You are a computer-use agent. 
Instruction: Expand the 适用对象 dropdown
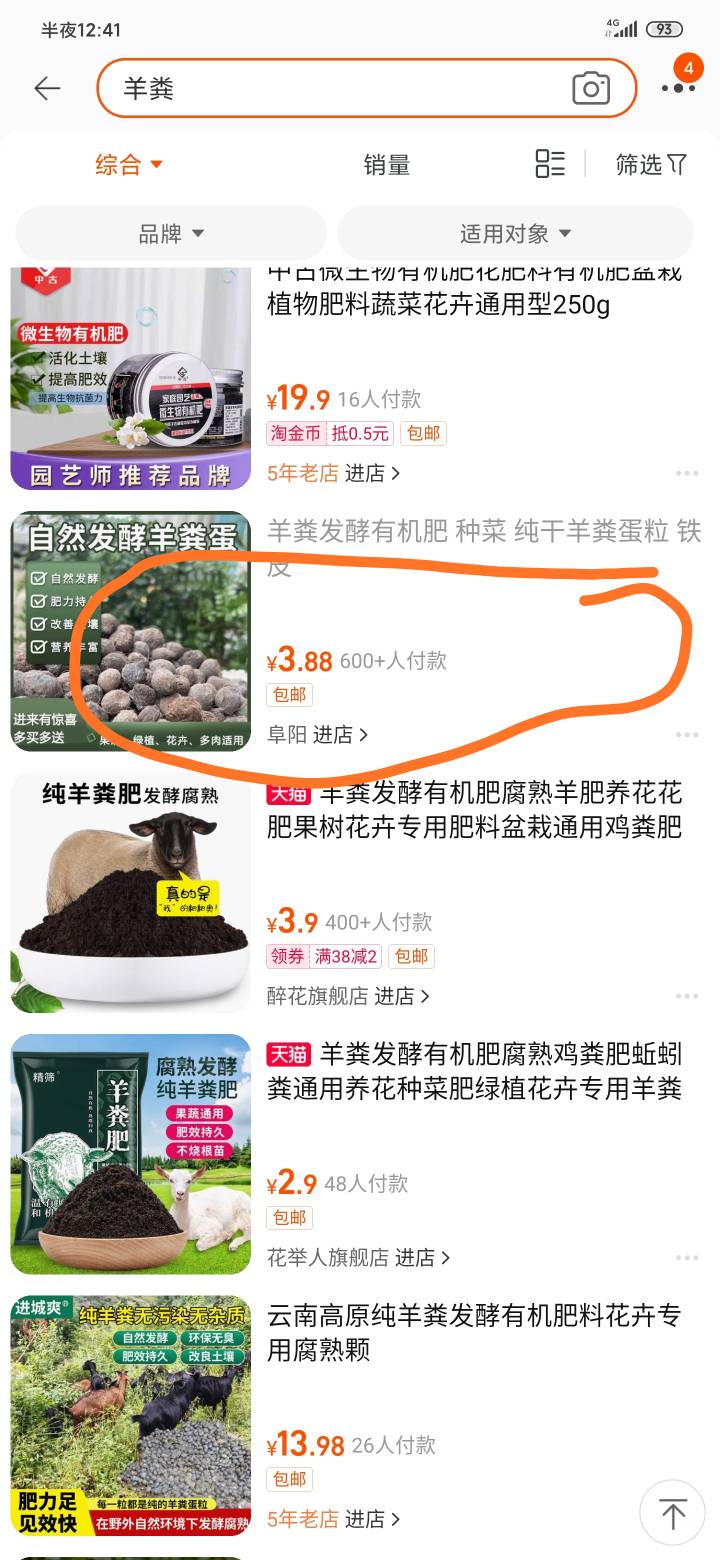coord(515,234)
